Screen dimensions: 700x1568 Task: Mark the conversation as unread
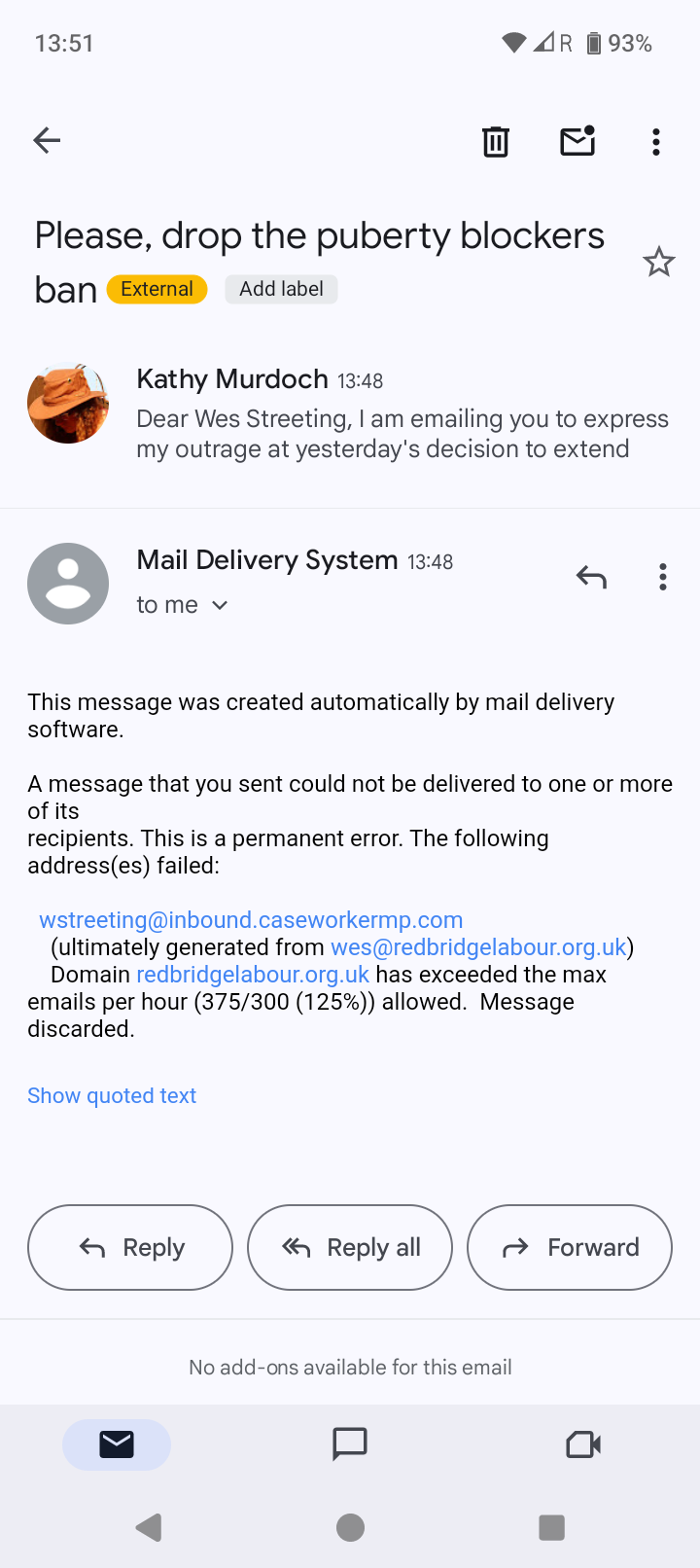577,141
